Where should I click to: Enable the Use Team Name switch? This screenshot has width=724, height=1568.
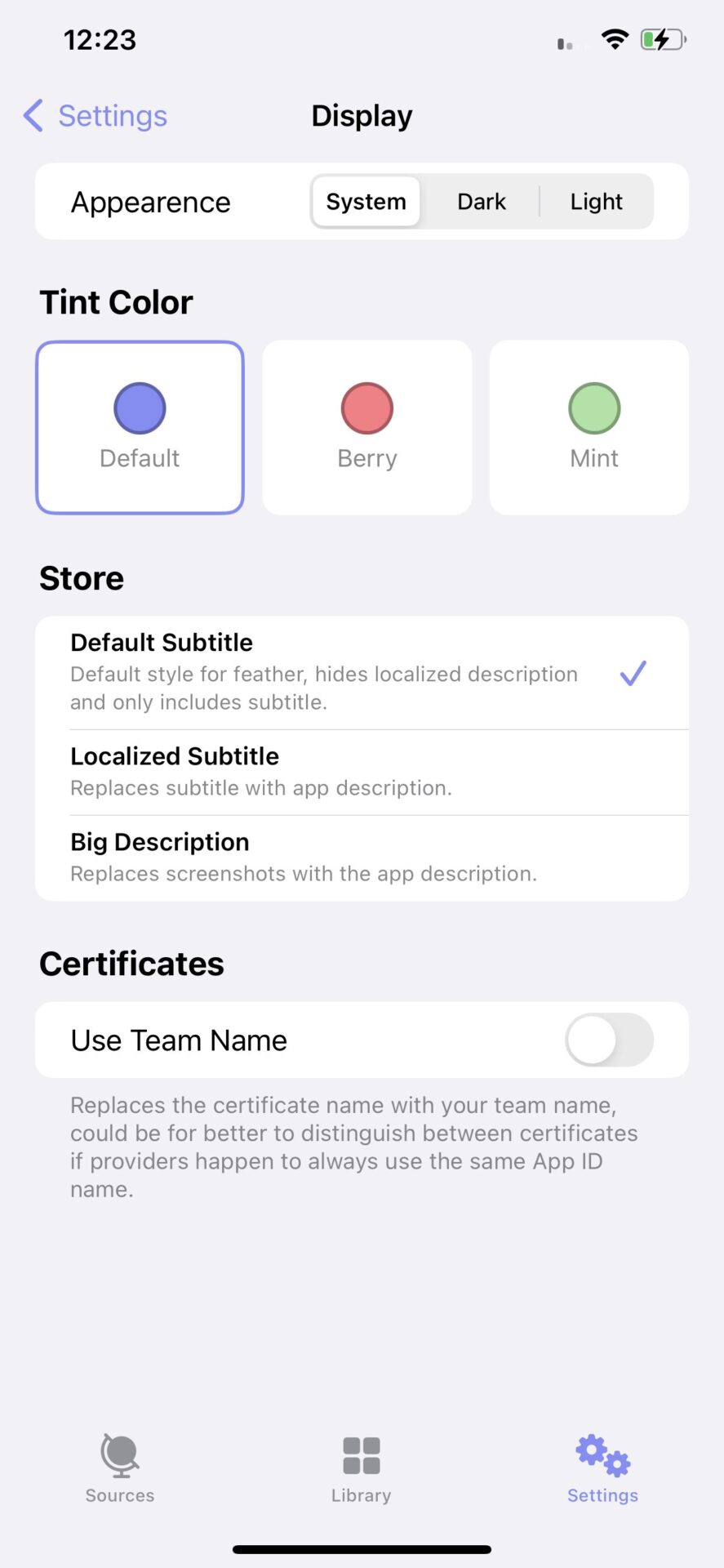tap(609, 1040)
